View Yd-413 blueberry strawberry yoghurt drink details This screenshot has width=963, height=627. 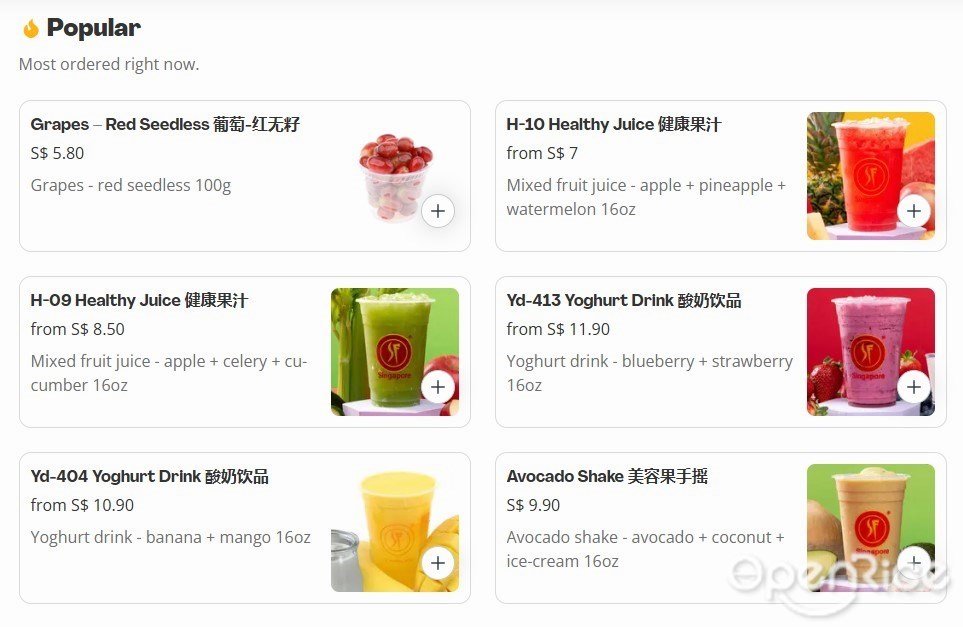pos(624,301)
